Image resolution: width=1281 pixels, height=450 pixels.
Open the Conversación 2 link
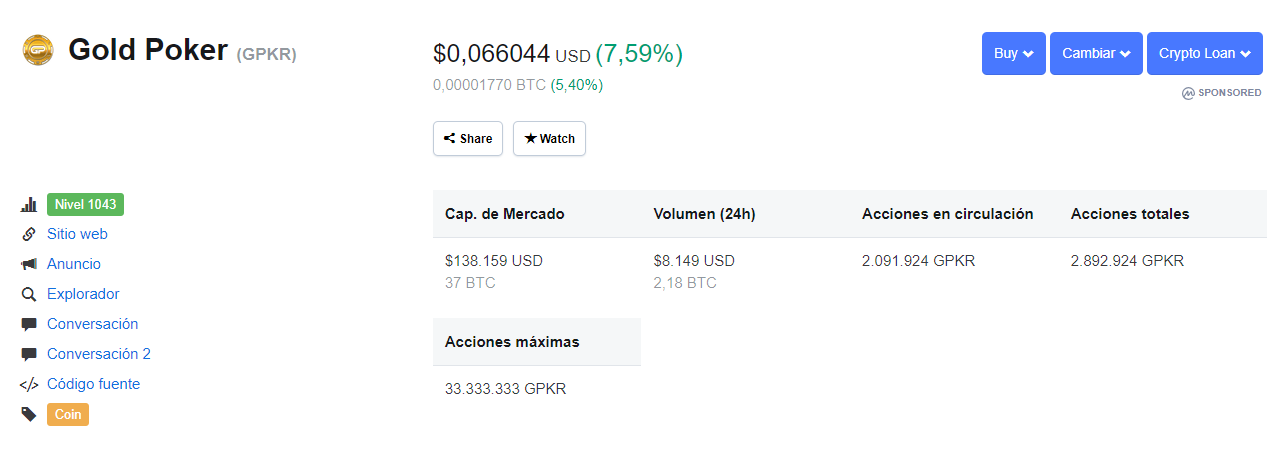pos(98,354)
